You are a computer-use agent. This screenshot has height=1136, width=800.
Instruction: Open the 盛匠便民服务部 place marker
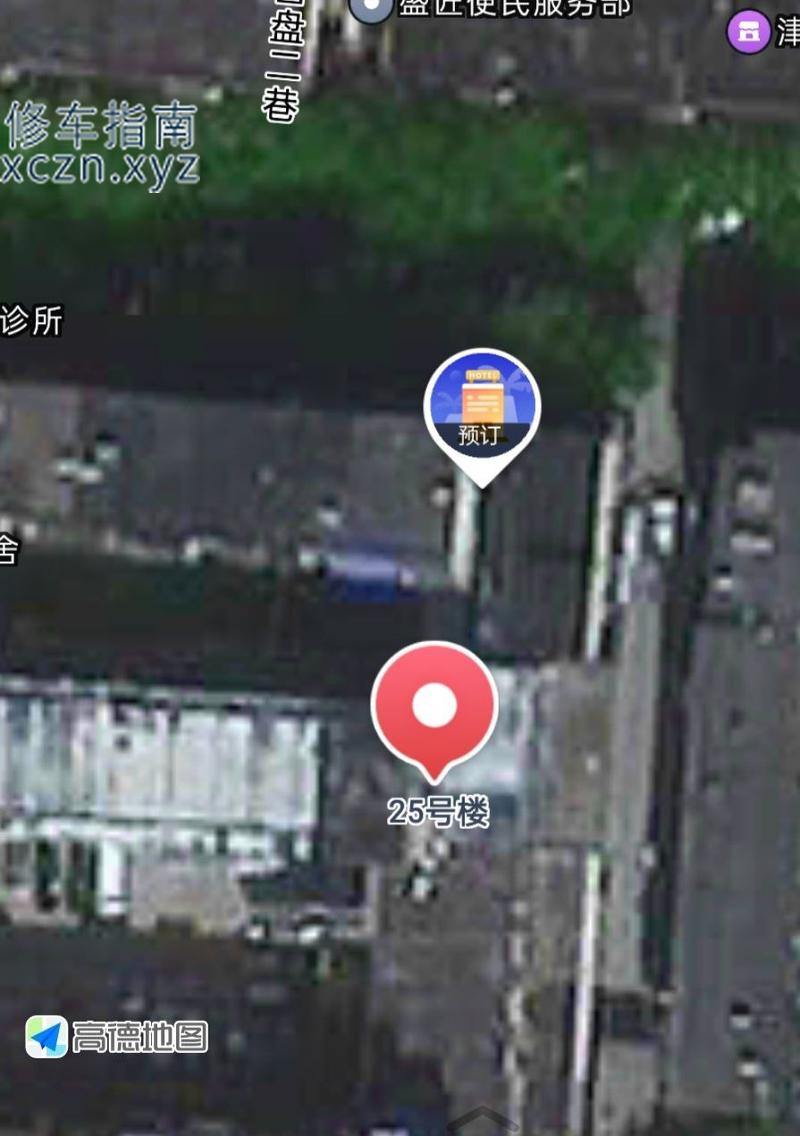tap(372, 8)
